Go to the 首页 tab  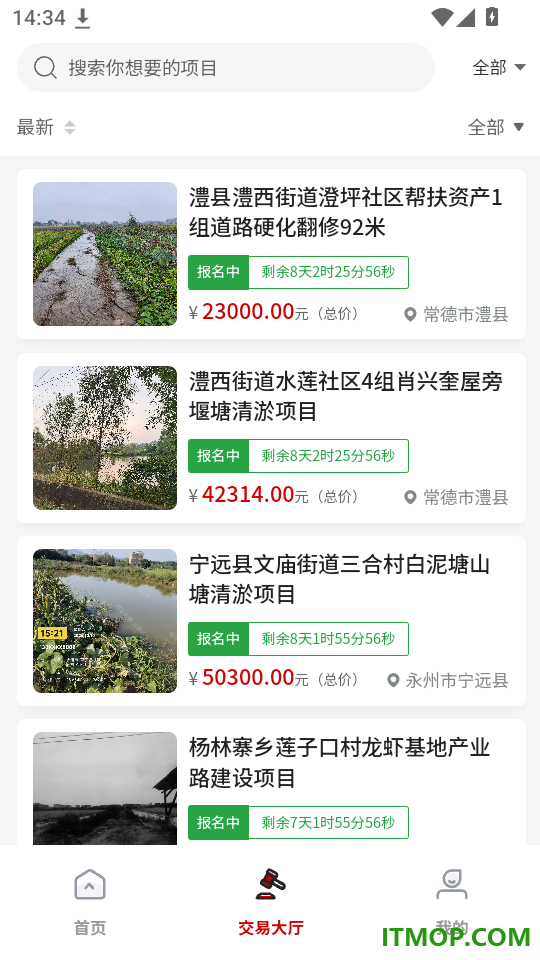pyautogui.click(x=90, y=901)
